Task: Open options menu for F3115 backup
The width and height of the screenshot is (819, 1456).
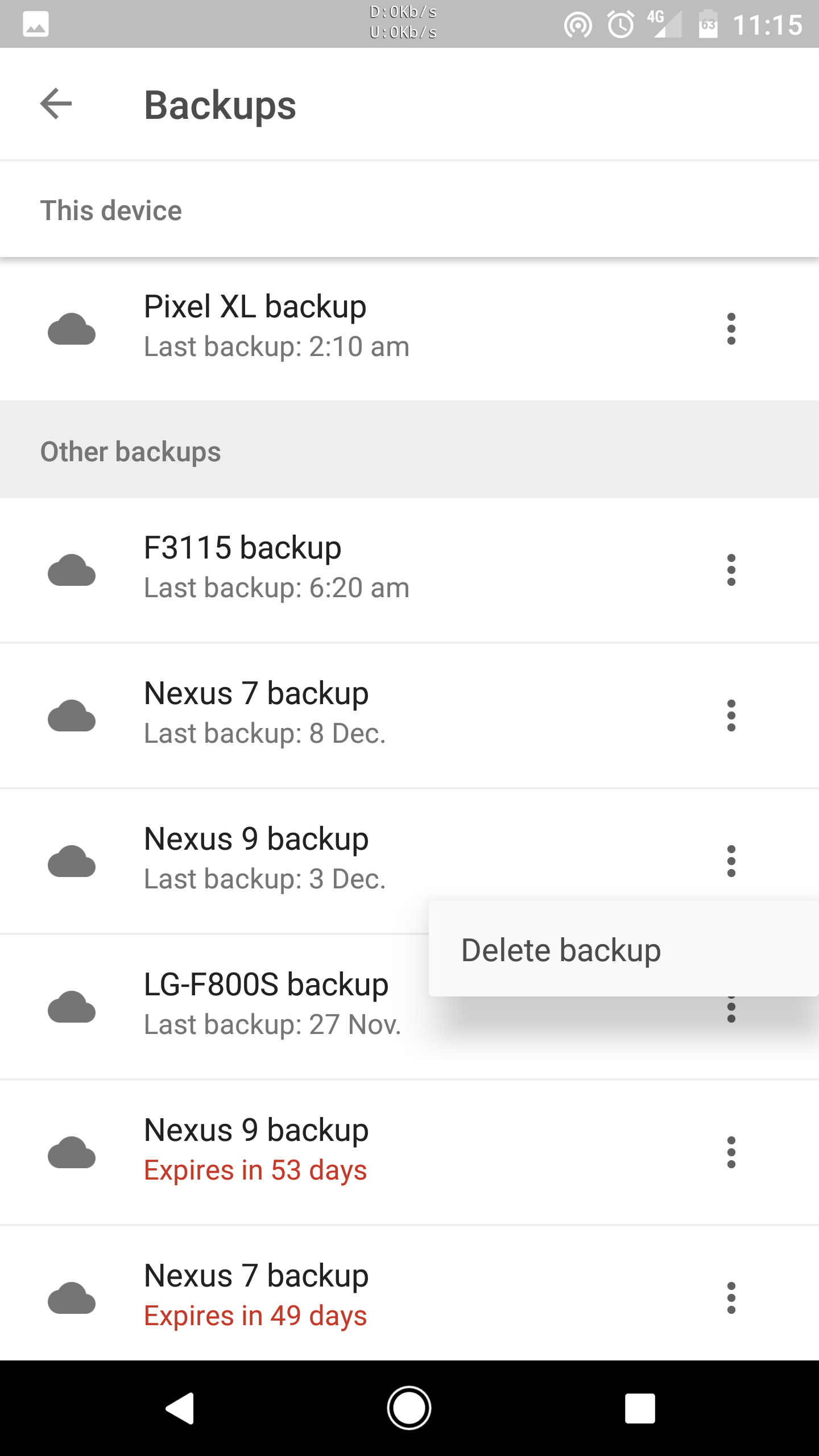Action: (x=731, y=570)
